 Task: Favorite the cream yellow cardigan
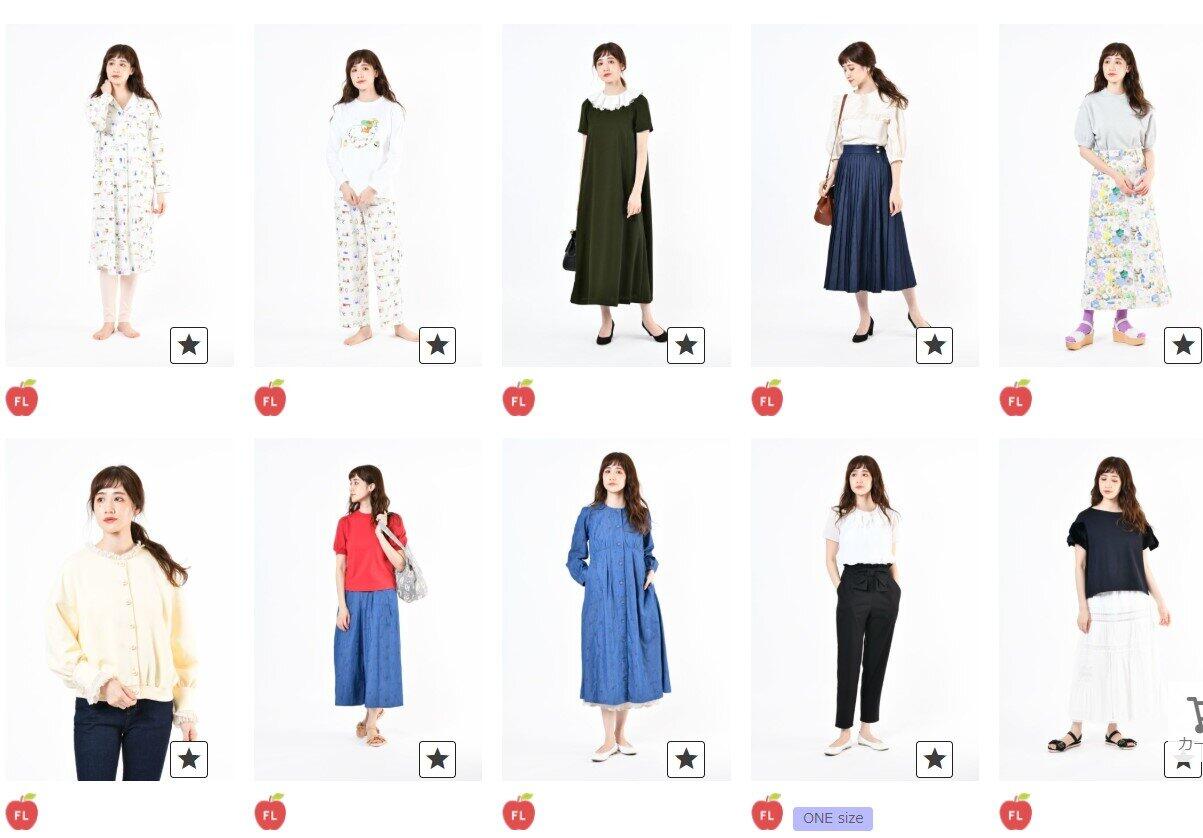(x=189, y=759)
